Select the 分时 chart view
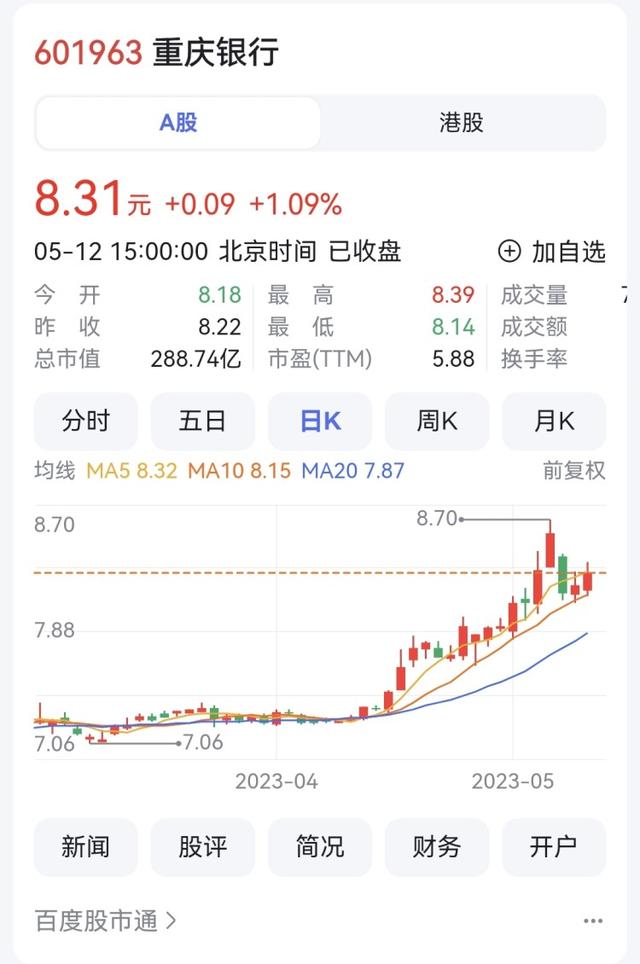 (86, 421)
